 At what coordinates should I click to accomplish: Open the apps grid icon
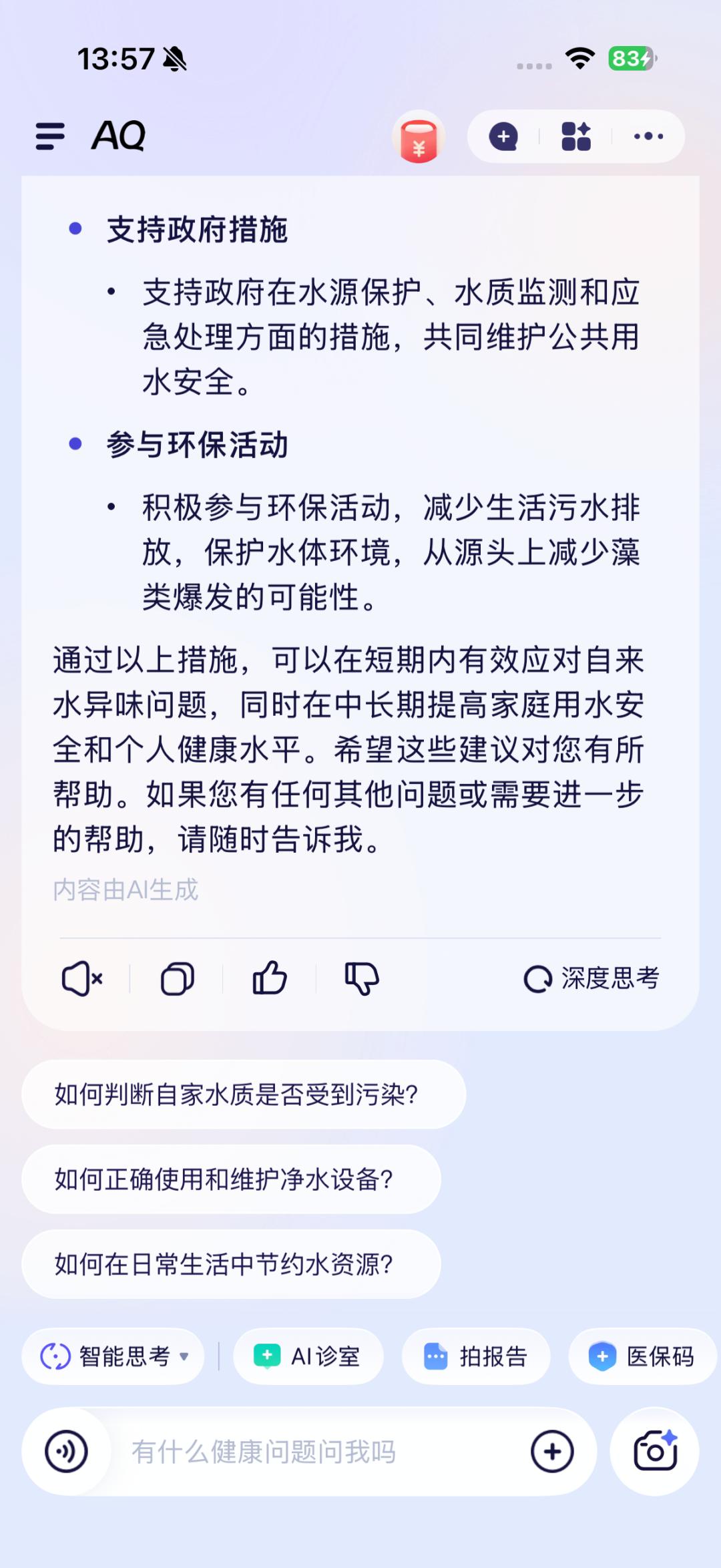tap(576, 137)
